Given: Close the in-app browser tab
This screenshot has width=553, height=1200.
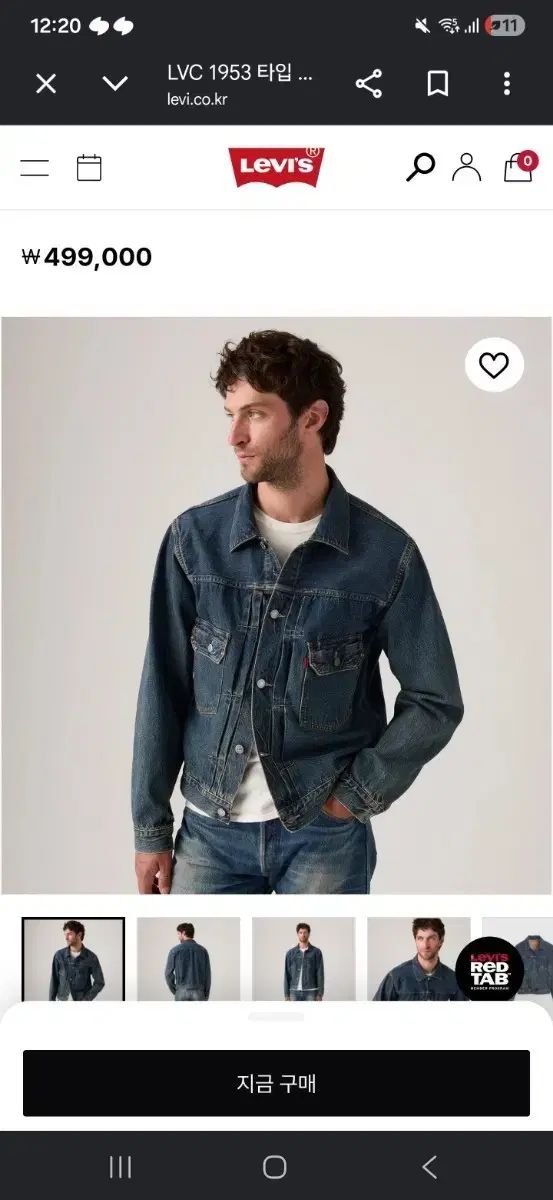Looking at the screenshot, I should [x=46, y=84].
